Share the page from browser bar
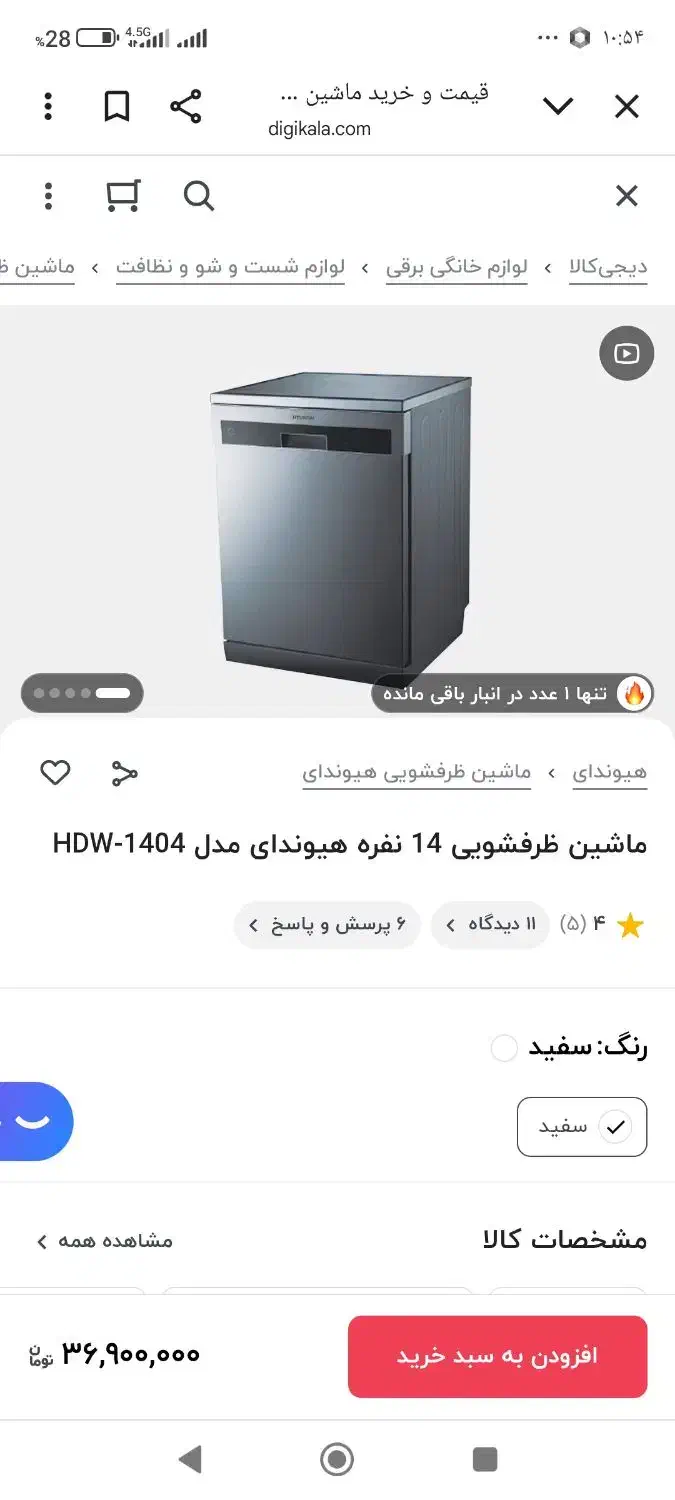The height and width of the screenshot is (1500, 675). pyautogui.click(x=185, y=106)
